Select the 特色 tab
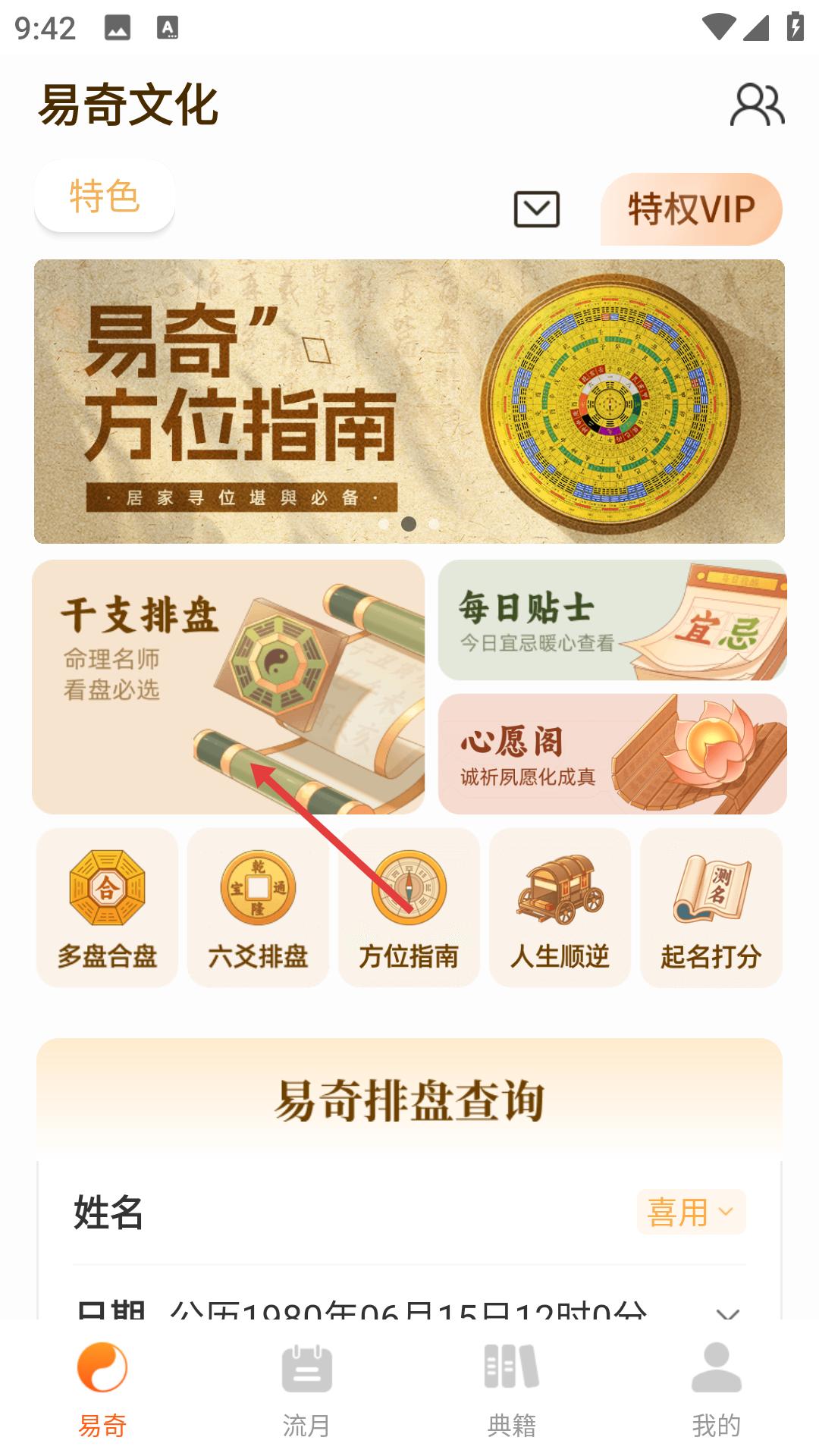Screen dimensions: 819x1456 (105, 196)
